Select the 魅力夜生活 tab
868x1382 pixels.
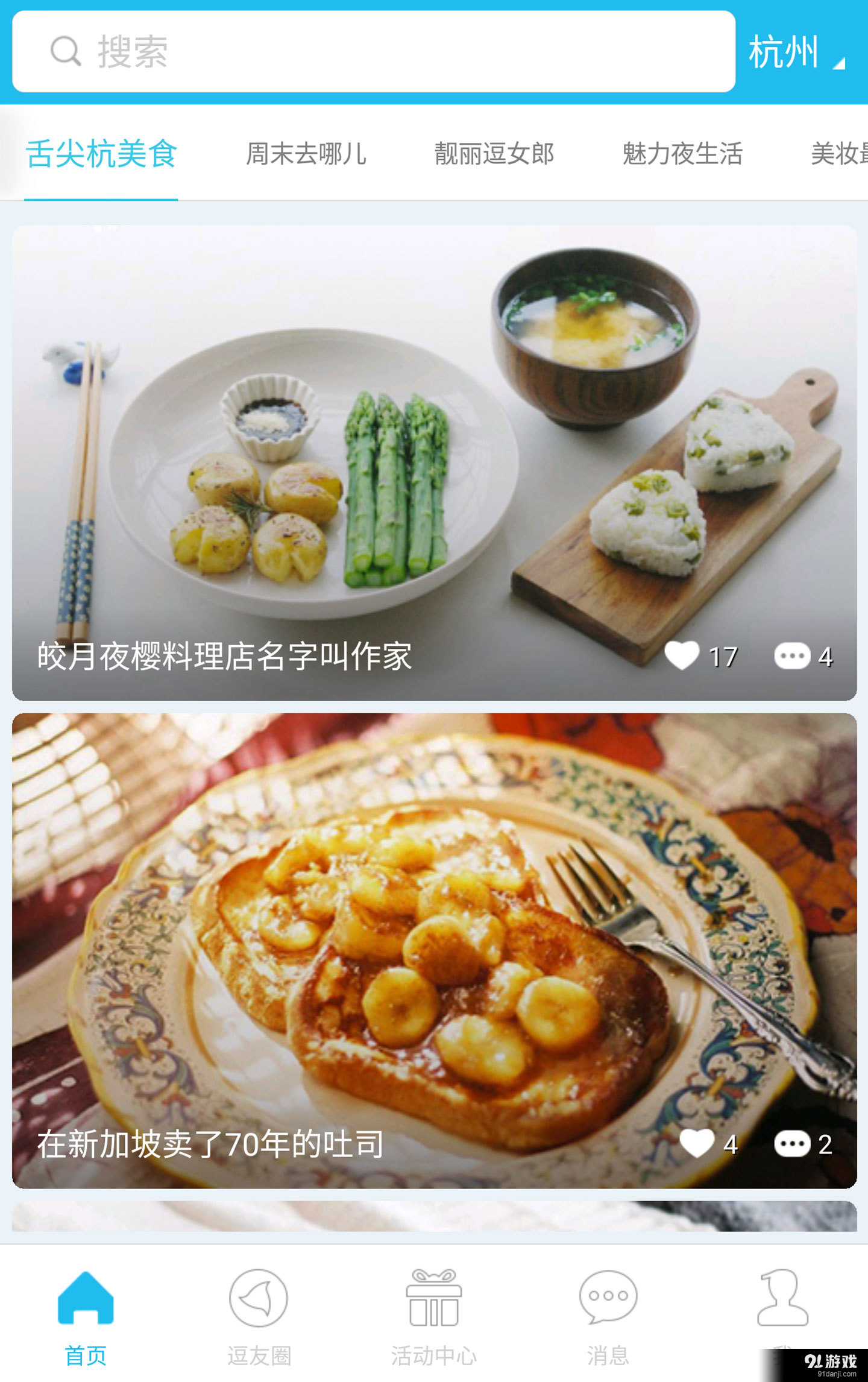point(682,155)
